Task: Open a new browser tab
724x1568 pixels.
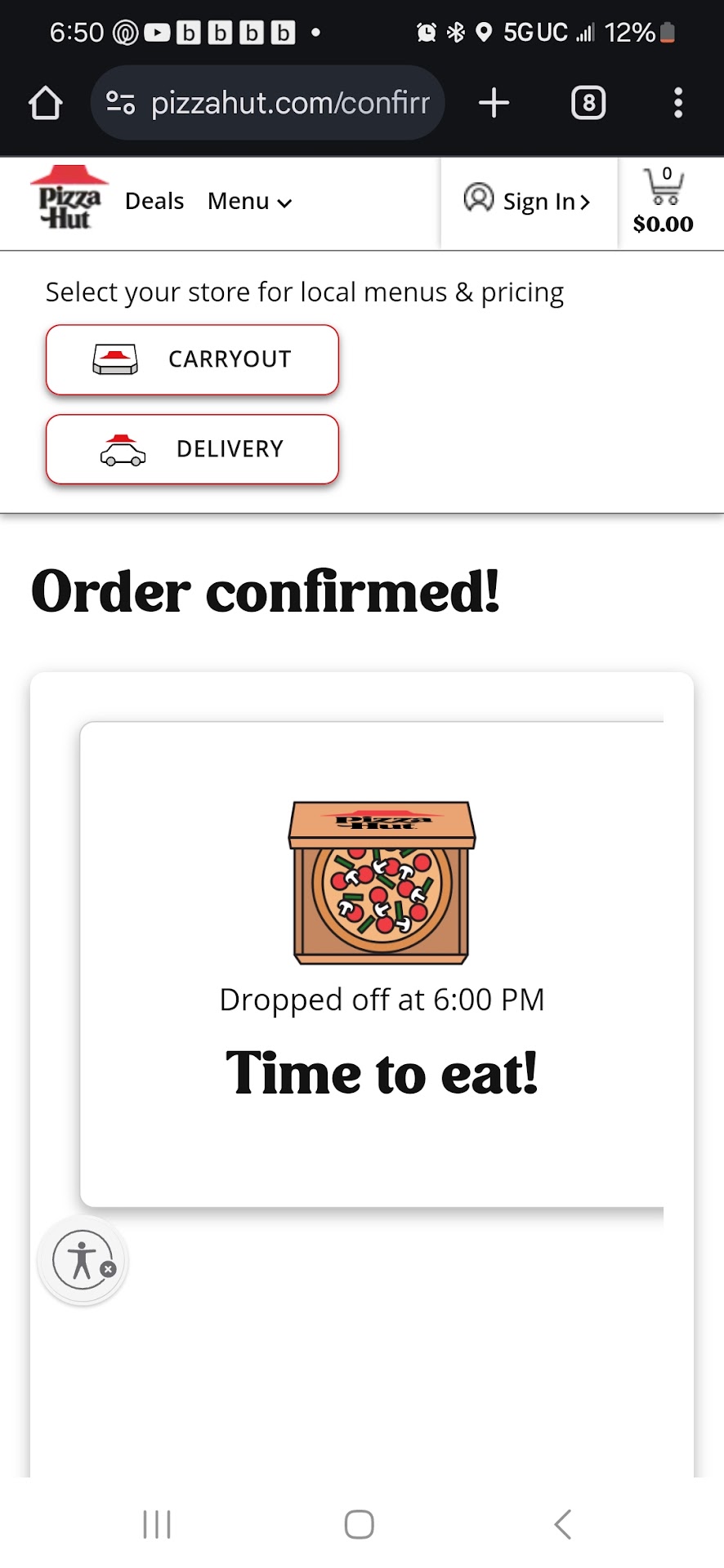Action: pos(494,104)
